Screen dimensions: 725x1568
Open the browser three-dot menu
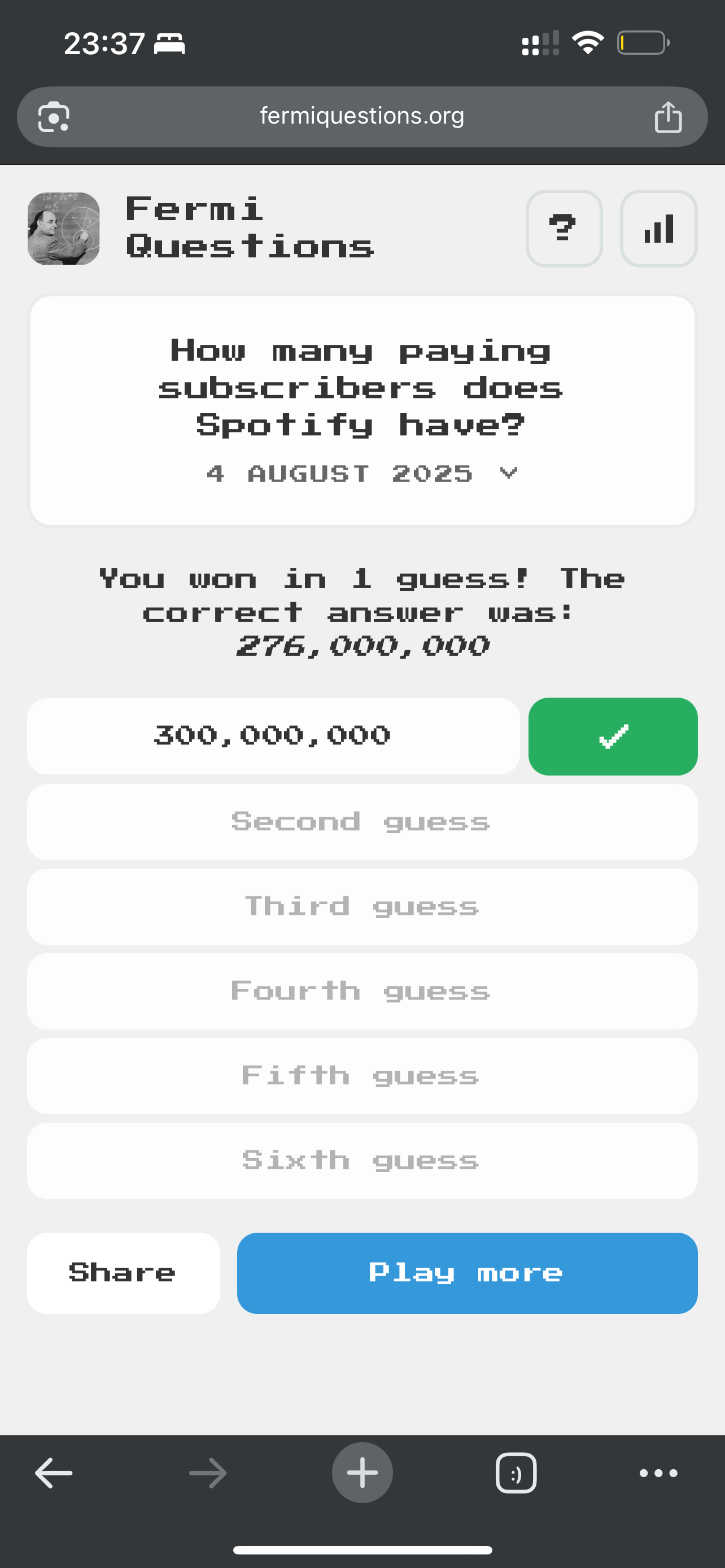[x=658, y=1473]
